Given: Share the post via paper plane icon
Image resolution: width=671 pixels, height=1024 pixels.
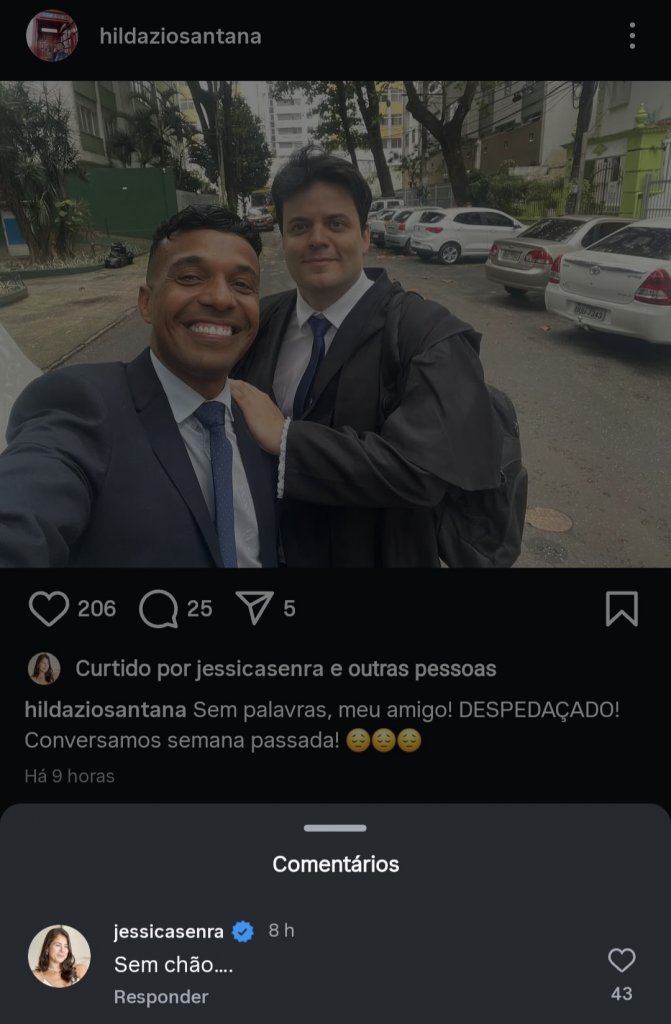Looking at the screenshot, I should tap(254, 608).
